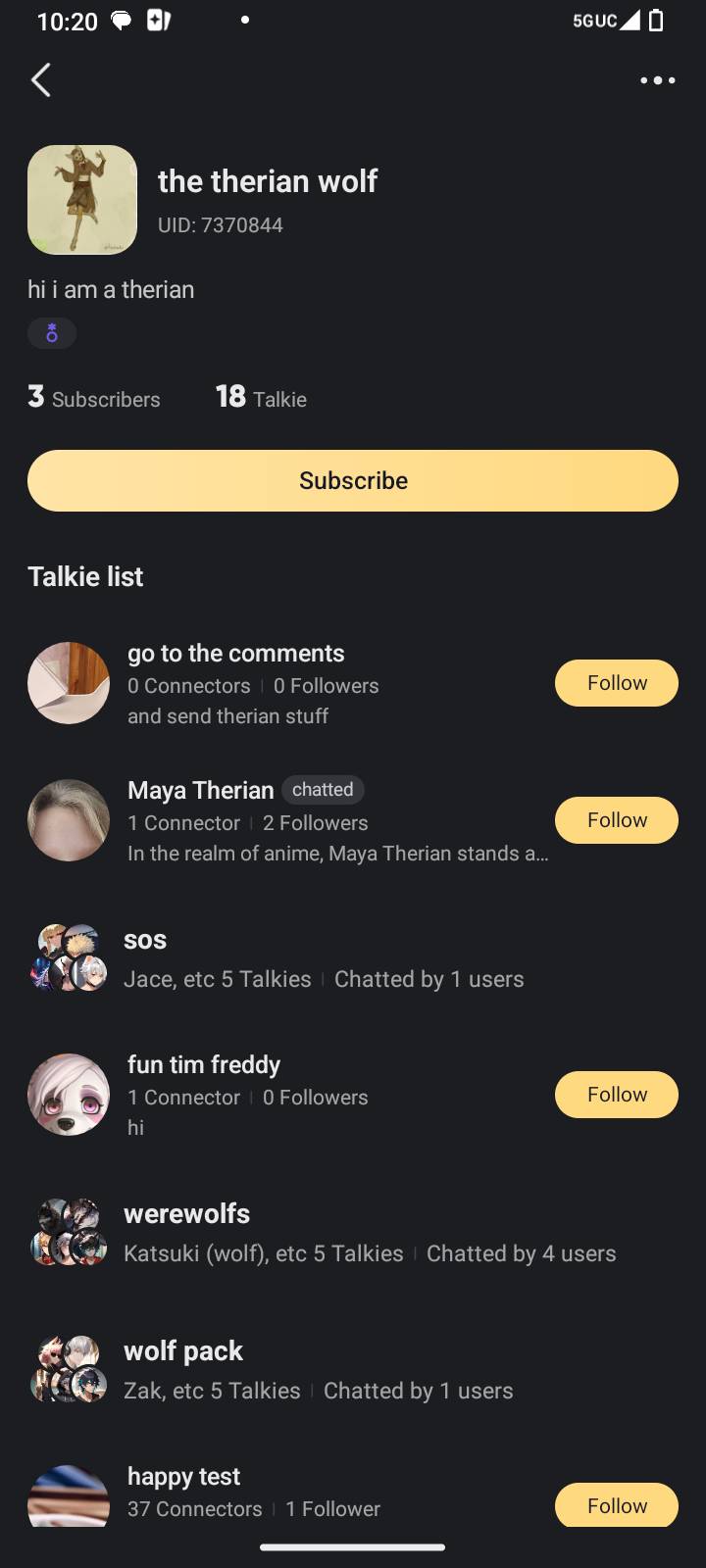
Task: Follow the 'go to the comments' Talkie
Action: (616, 683)
